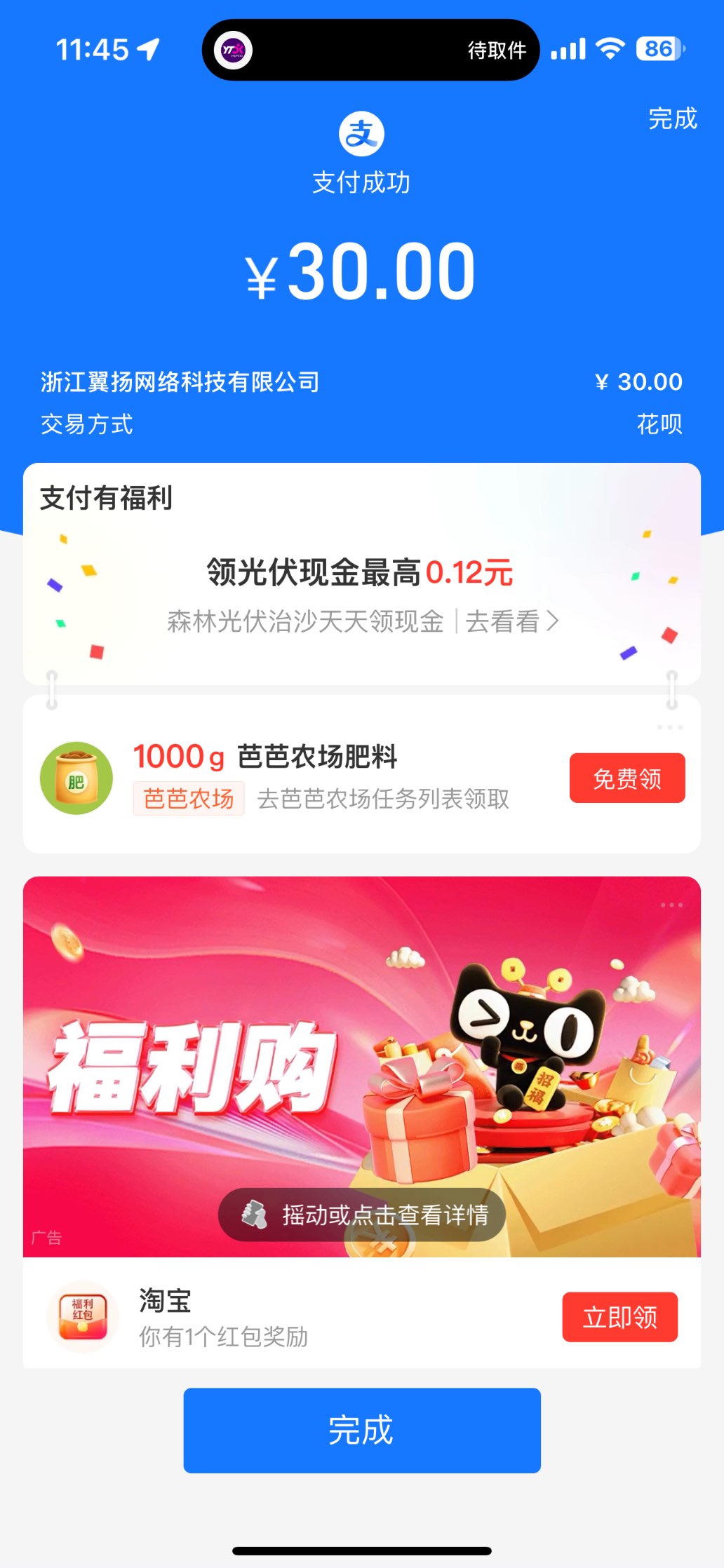
Task: Tap the blue 完成 button at bottom
Action: point(362,1430)
